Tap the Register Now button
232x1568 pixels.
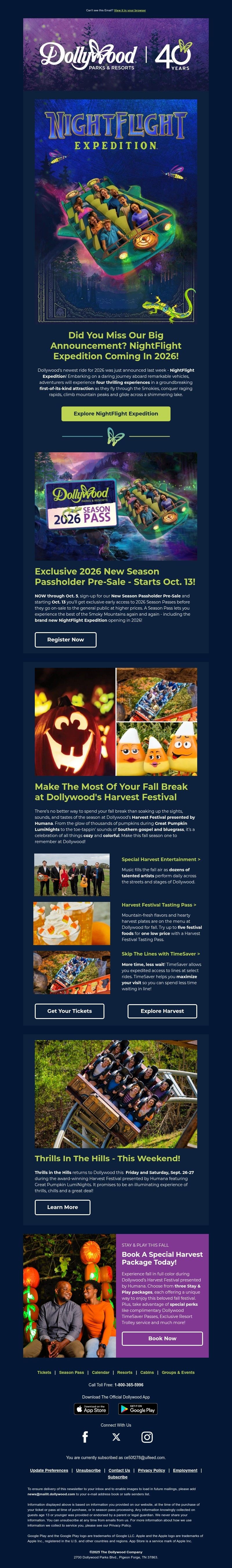pos(66,639)
